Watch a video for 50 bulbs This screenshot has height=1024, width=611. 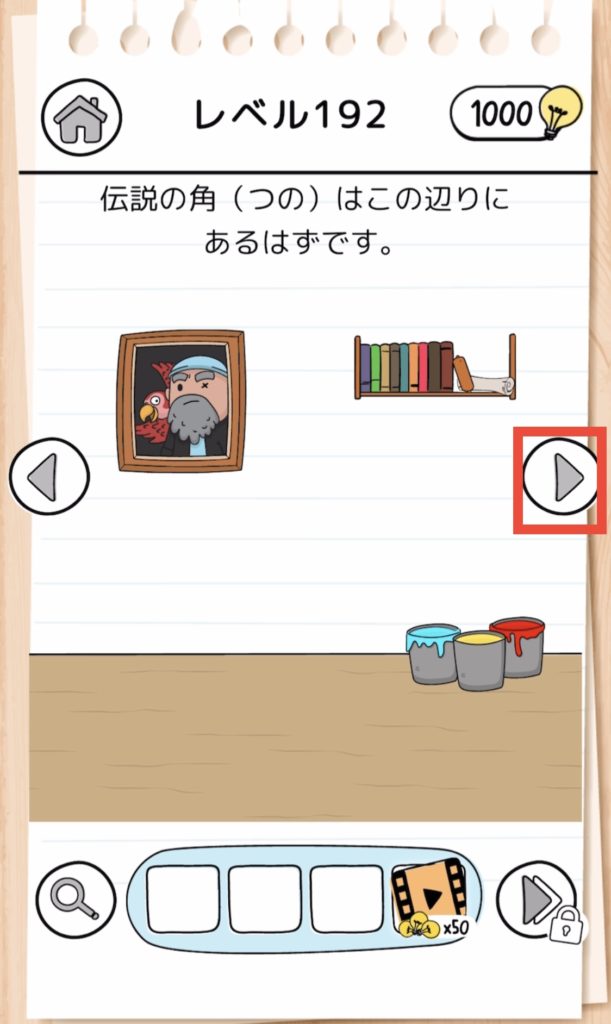[430, 900]
